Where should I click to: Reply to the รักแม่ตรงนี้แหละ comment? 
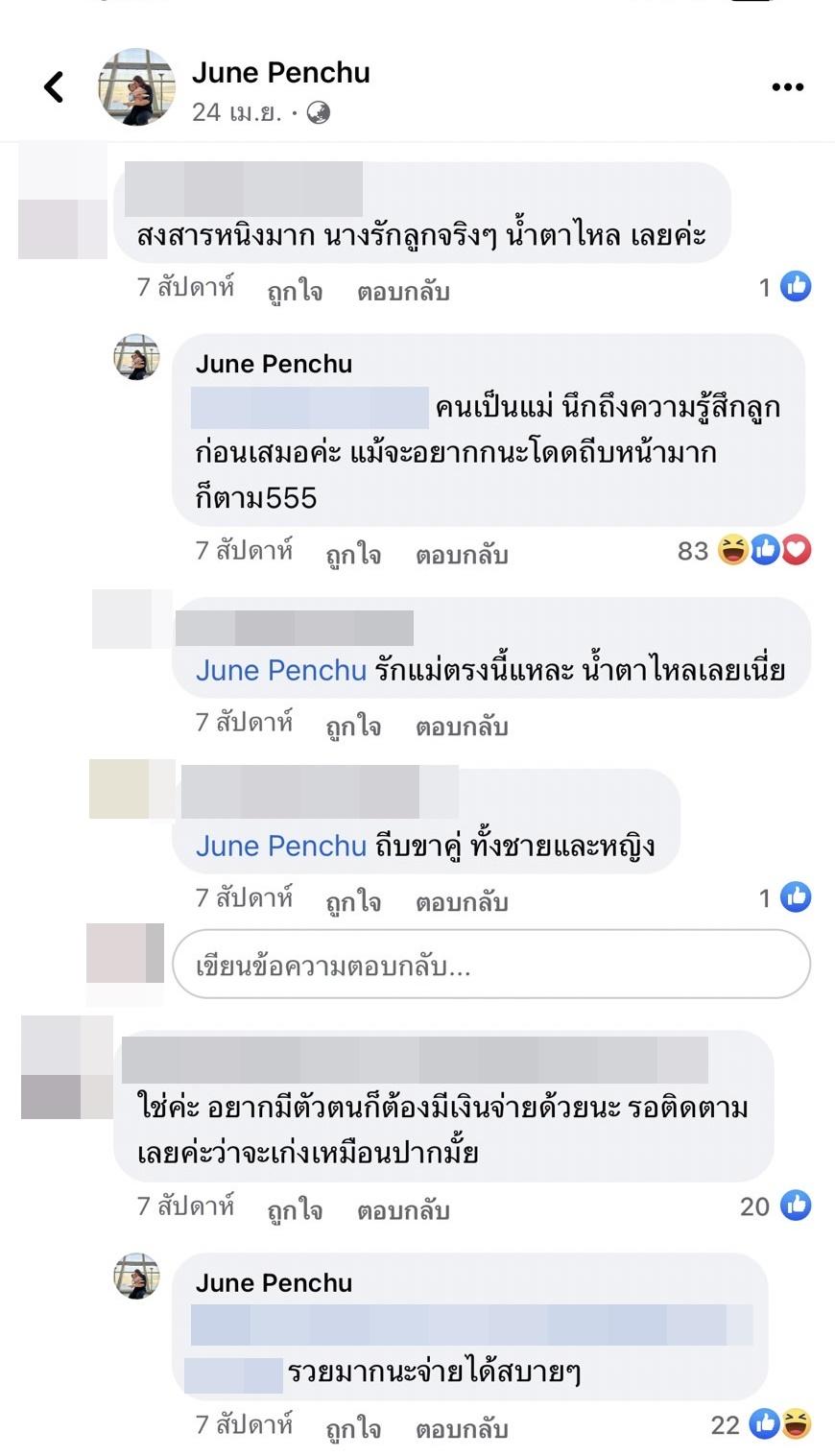461,726
